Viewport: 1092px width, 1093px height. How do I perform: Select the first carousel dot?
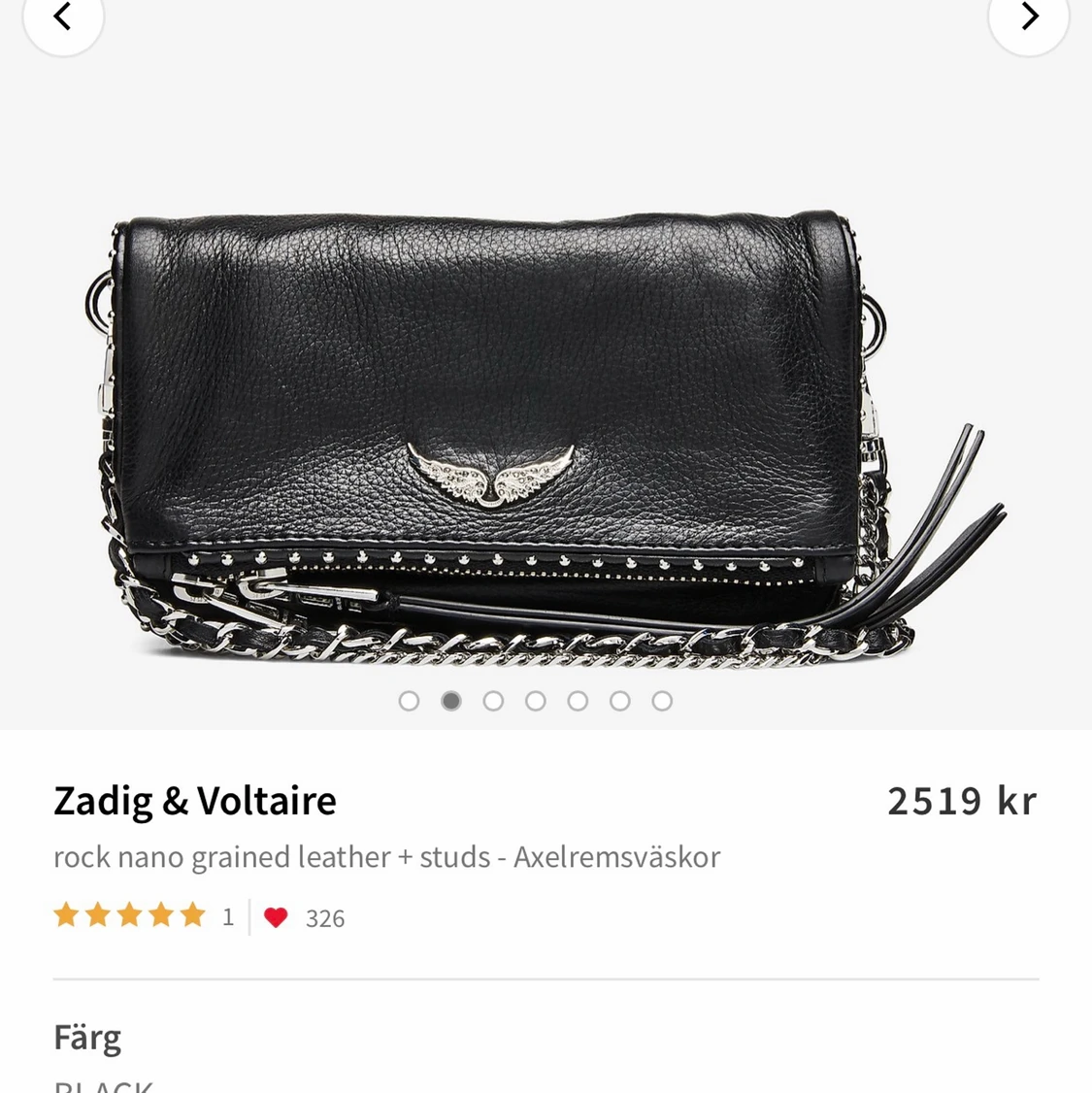pos(409,700)
